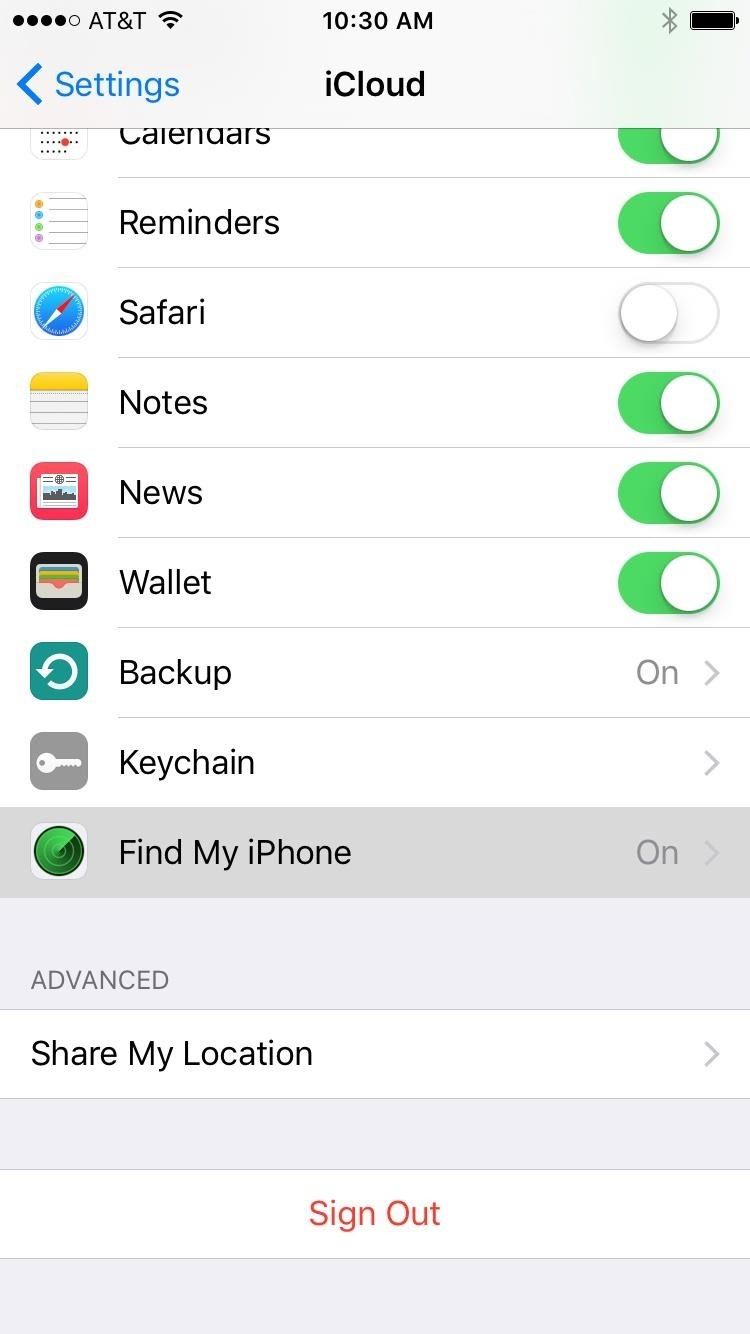The width and height of the screenshot is (750, 1334).
Task: Disable Reminders iCloud sync
Action: (x=667, y=222)
